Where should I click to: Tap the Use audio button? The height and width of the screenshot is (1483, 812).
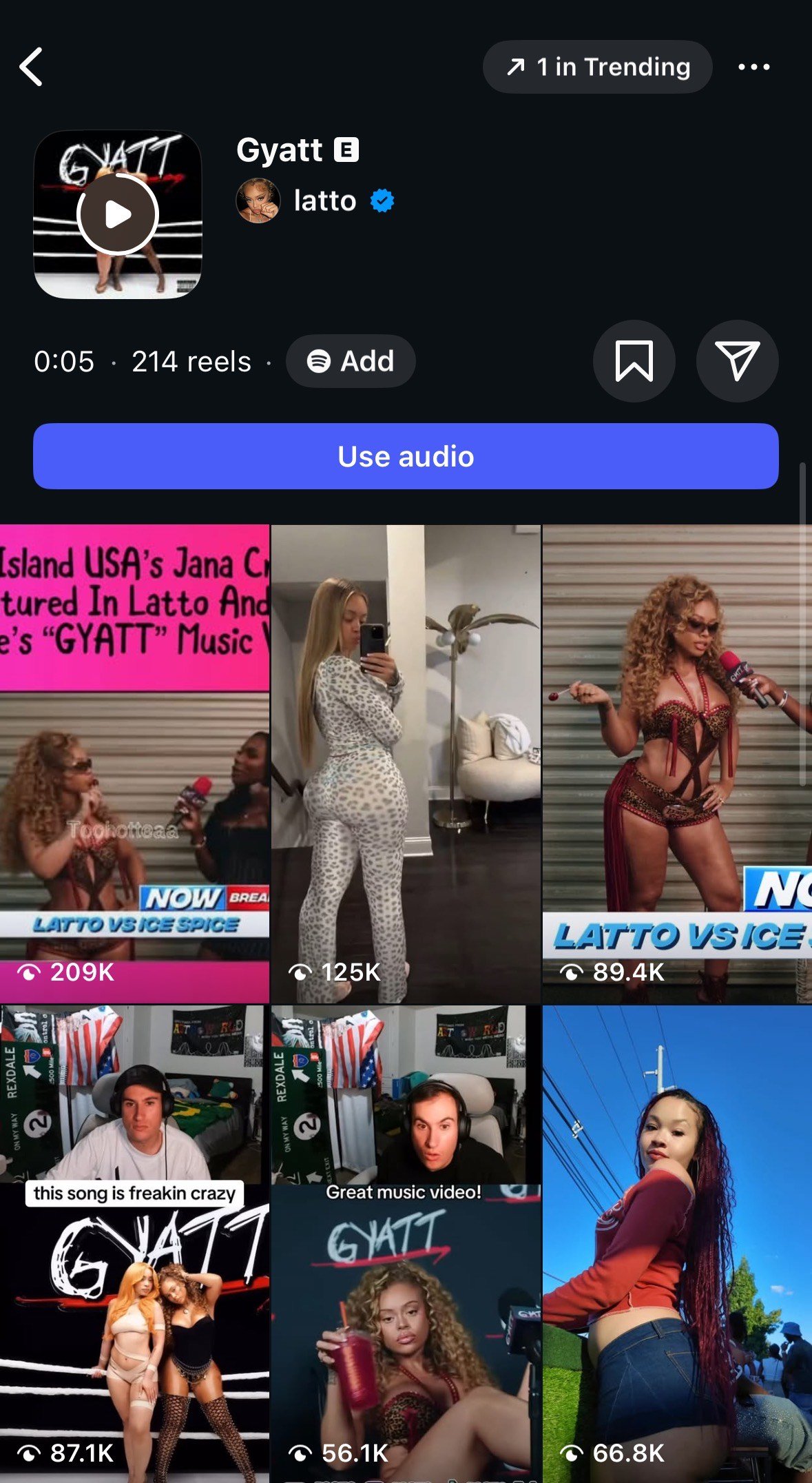pos(406,456)
